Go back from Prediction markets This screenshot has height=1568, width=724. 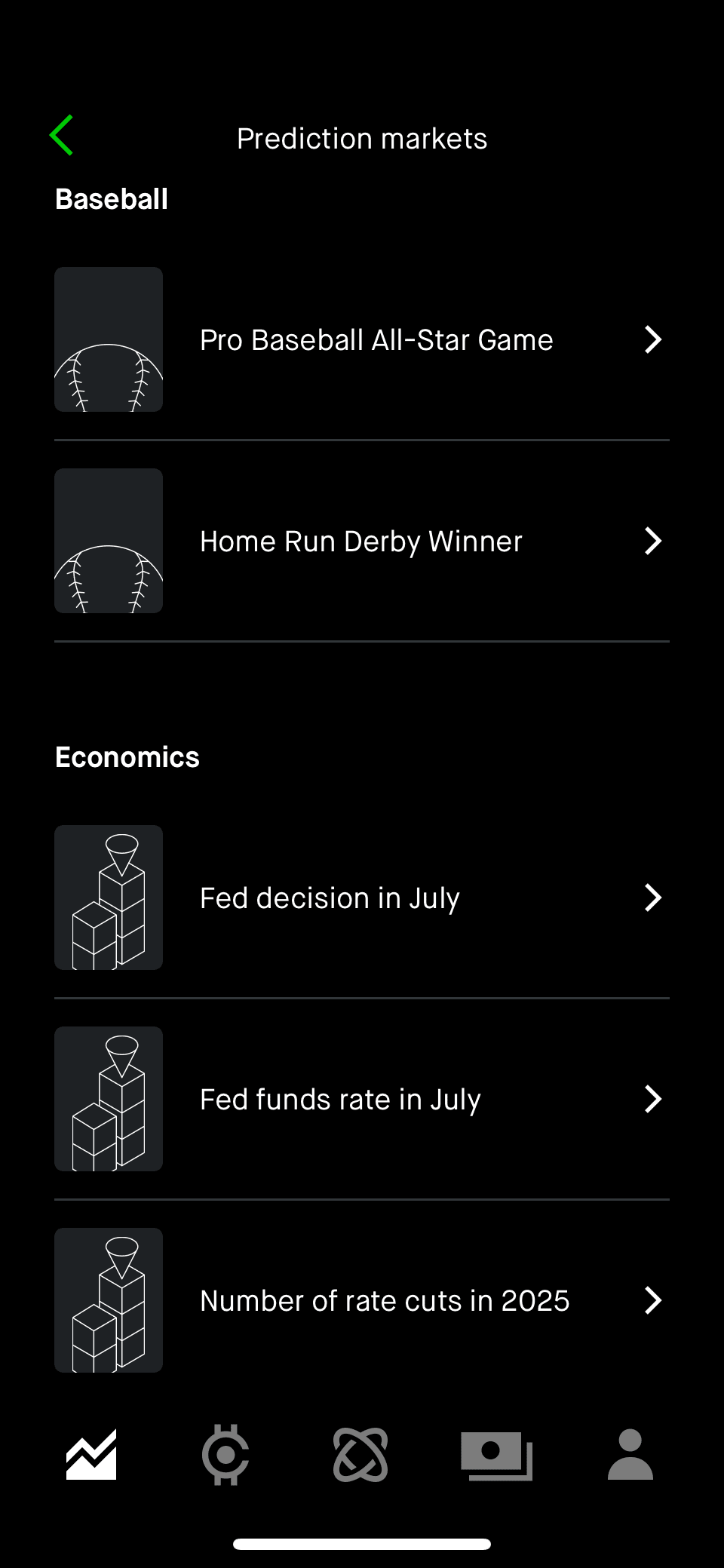coord(62,136)
